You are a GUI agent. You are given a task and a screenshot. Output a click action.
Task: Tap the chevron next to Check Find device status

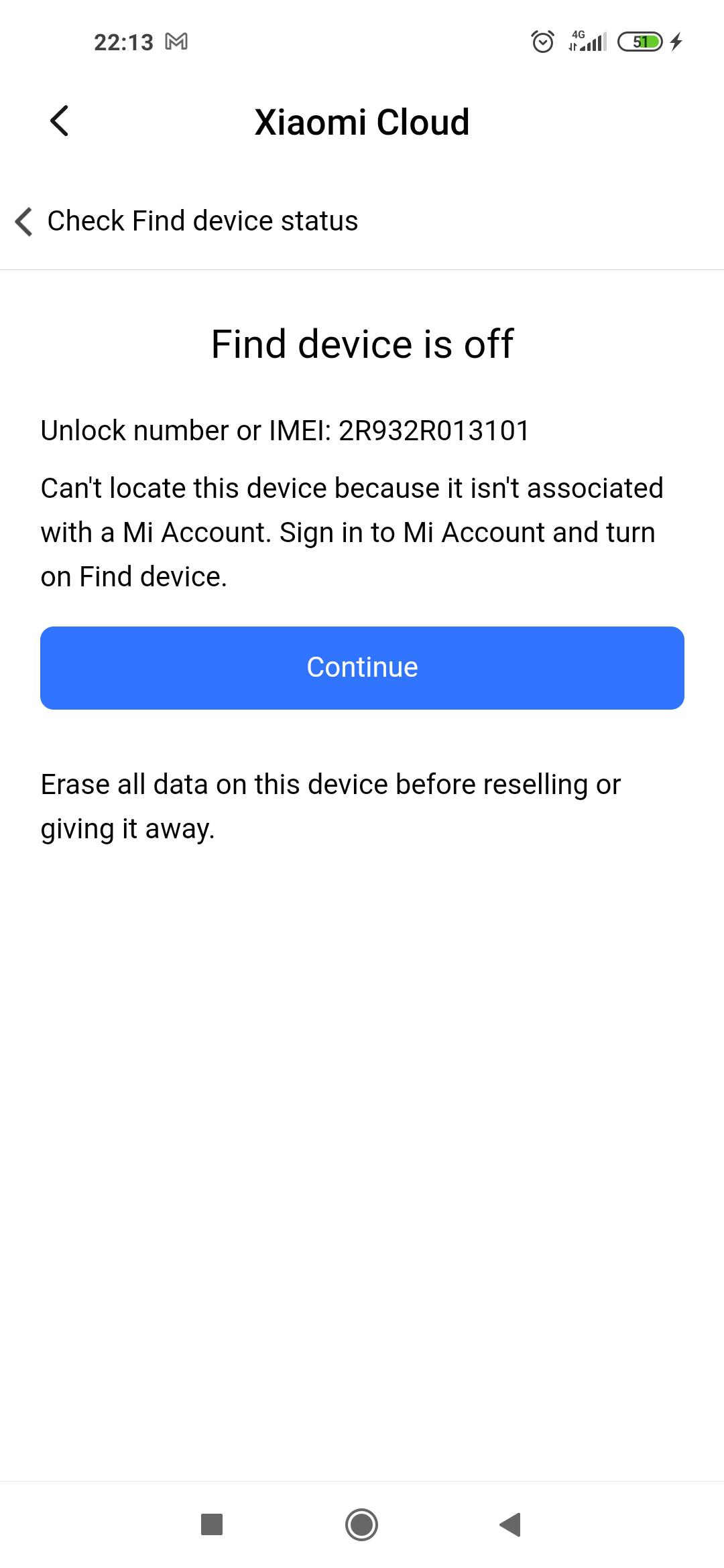pyautogui.click(x=24, y=221)
